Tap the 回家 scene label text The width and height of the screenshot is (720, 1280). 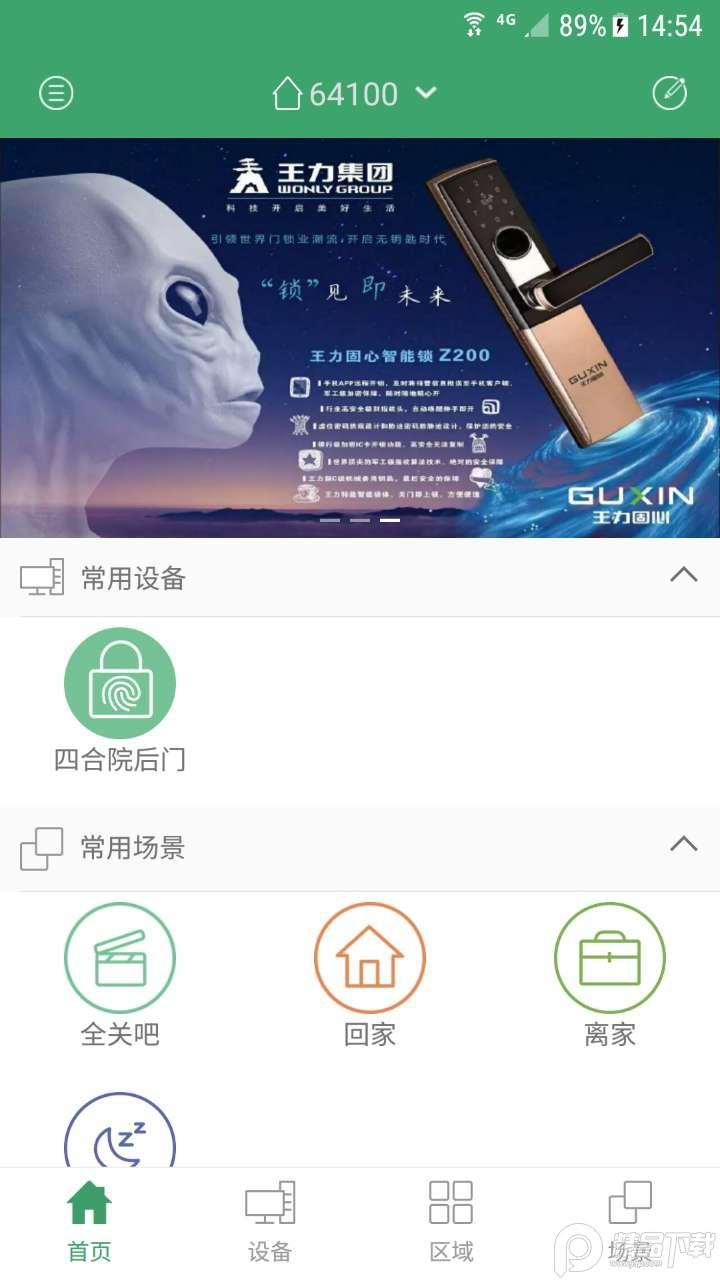pyautogui.click(x=370, y=1037)
